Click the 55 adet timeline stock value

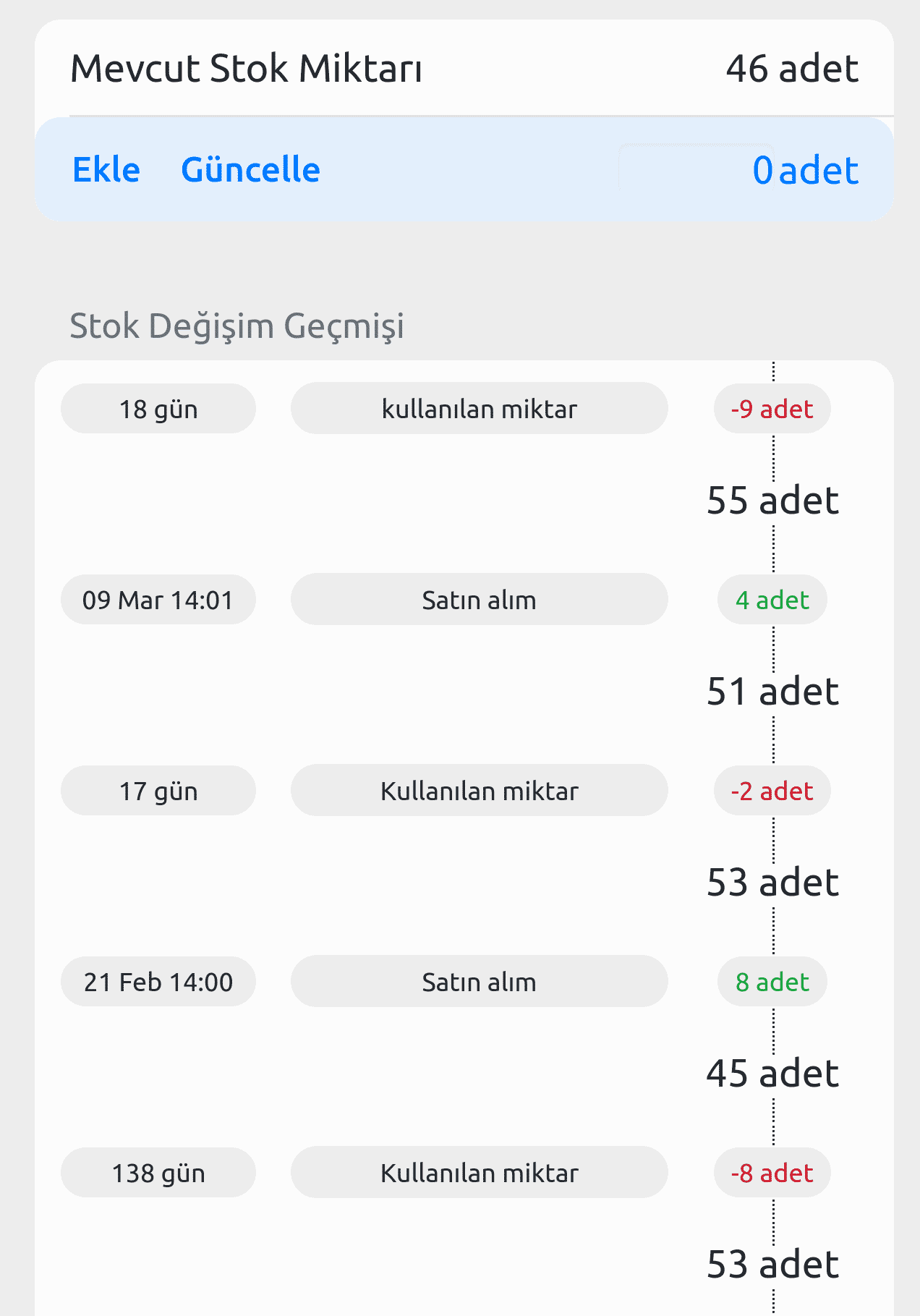click(772, 499)
